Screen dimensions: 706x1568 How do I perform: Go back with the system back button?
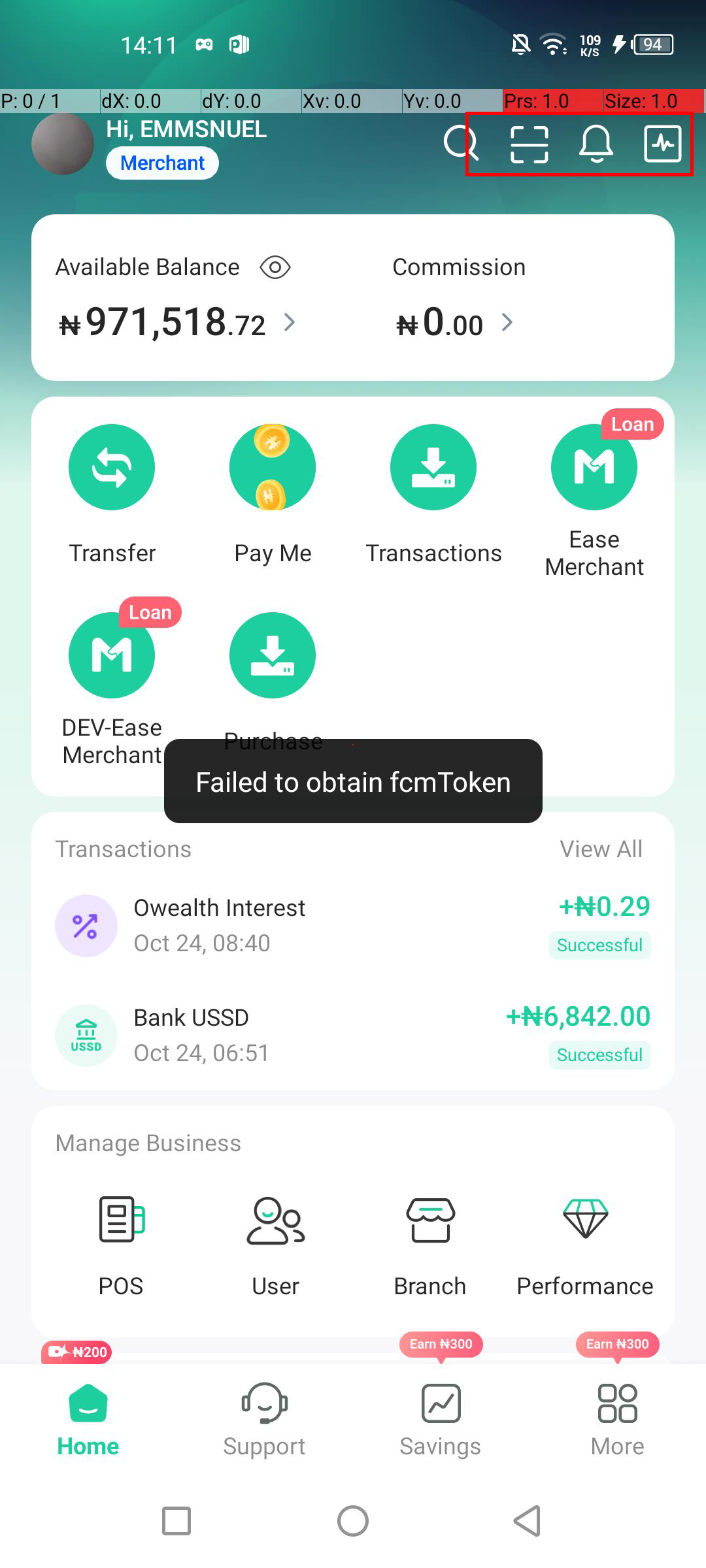pos(527,1521)
